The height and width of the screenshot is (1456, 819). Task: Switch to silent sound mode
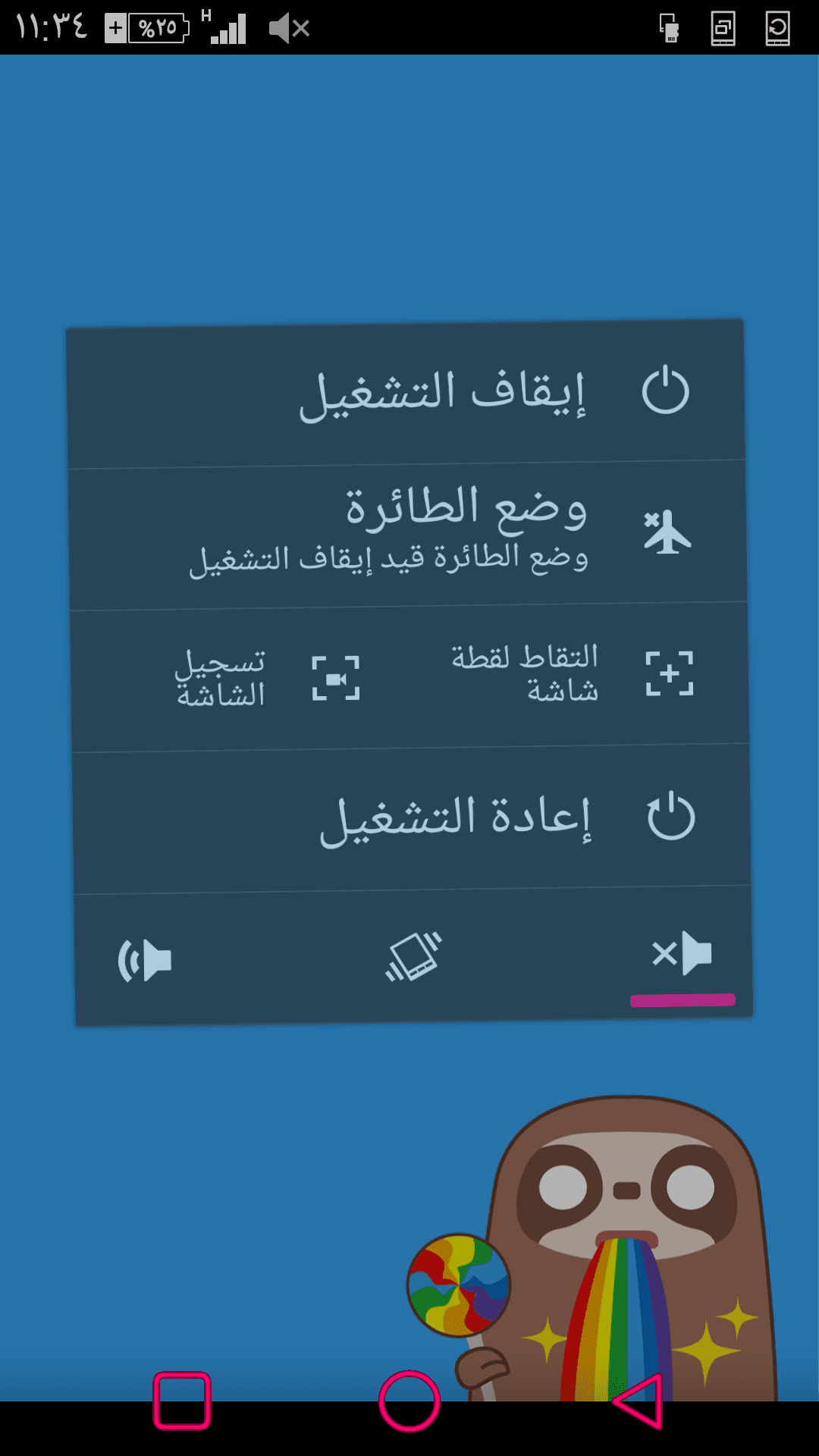click(682, 954)
